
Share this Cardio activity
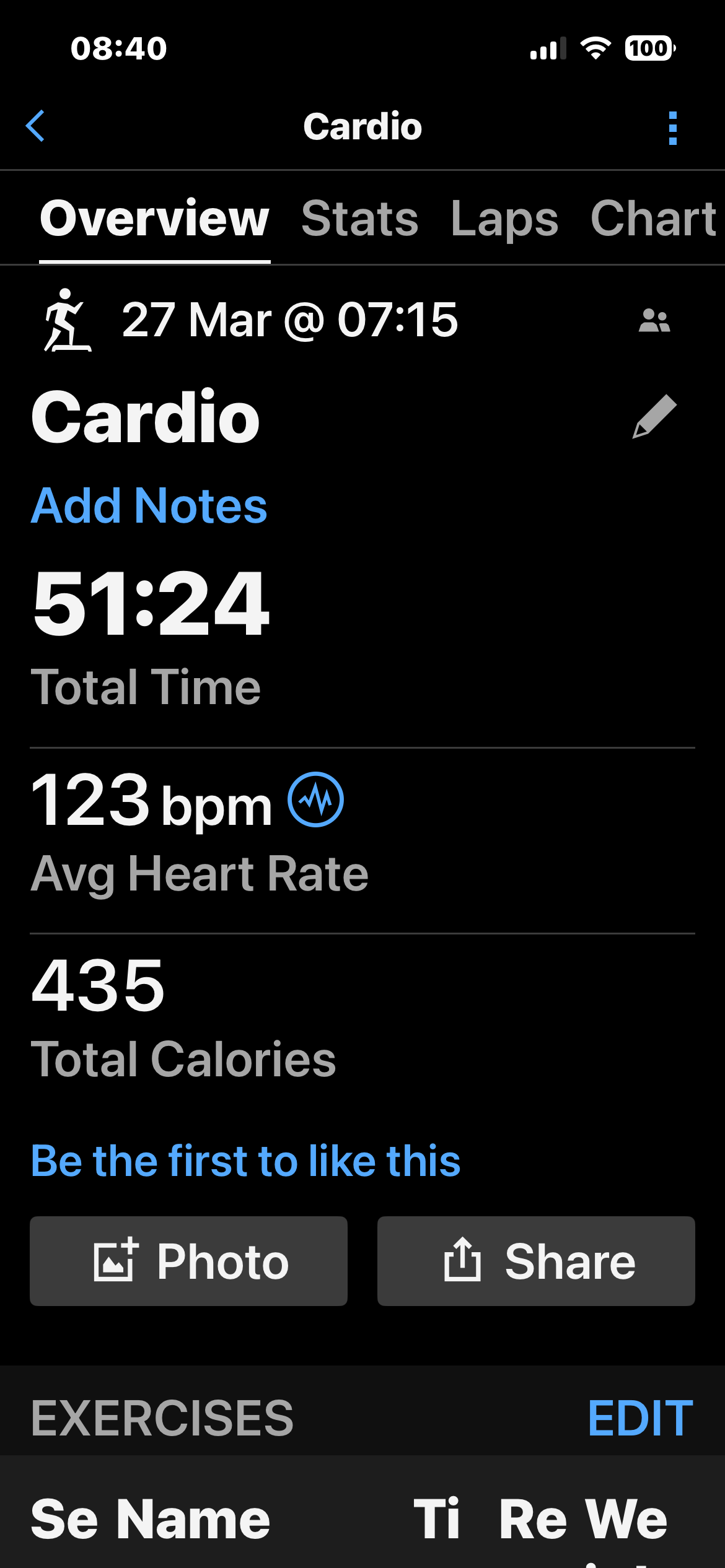tap(536, 1261)
